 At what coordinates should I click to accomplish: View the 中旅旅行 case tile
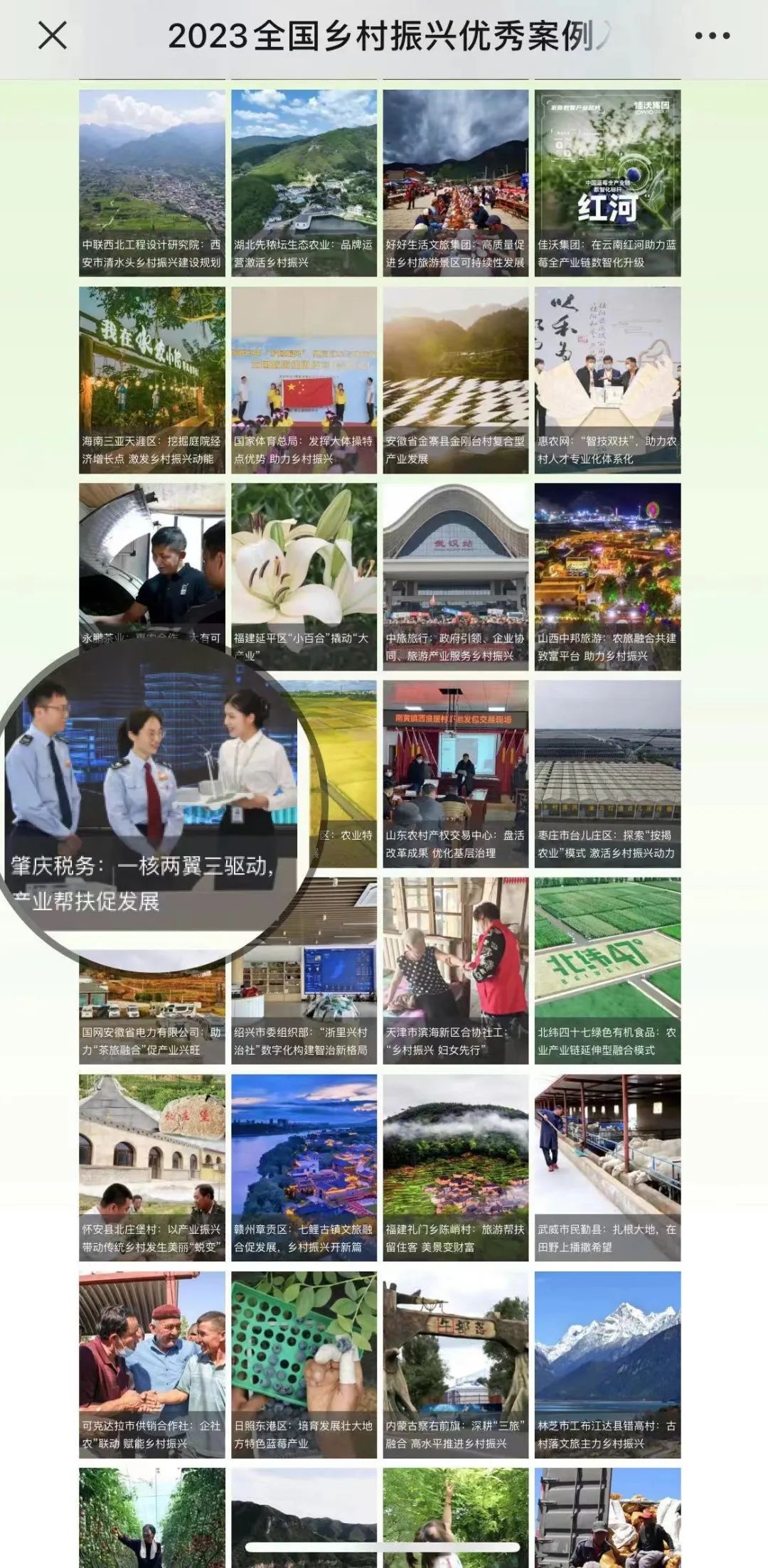tap(456, 577)
